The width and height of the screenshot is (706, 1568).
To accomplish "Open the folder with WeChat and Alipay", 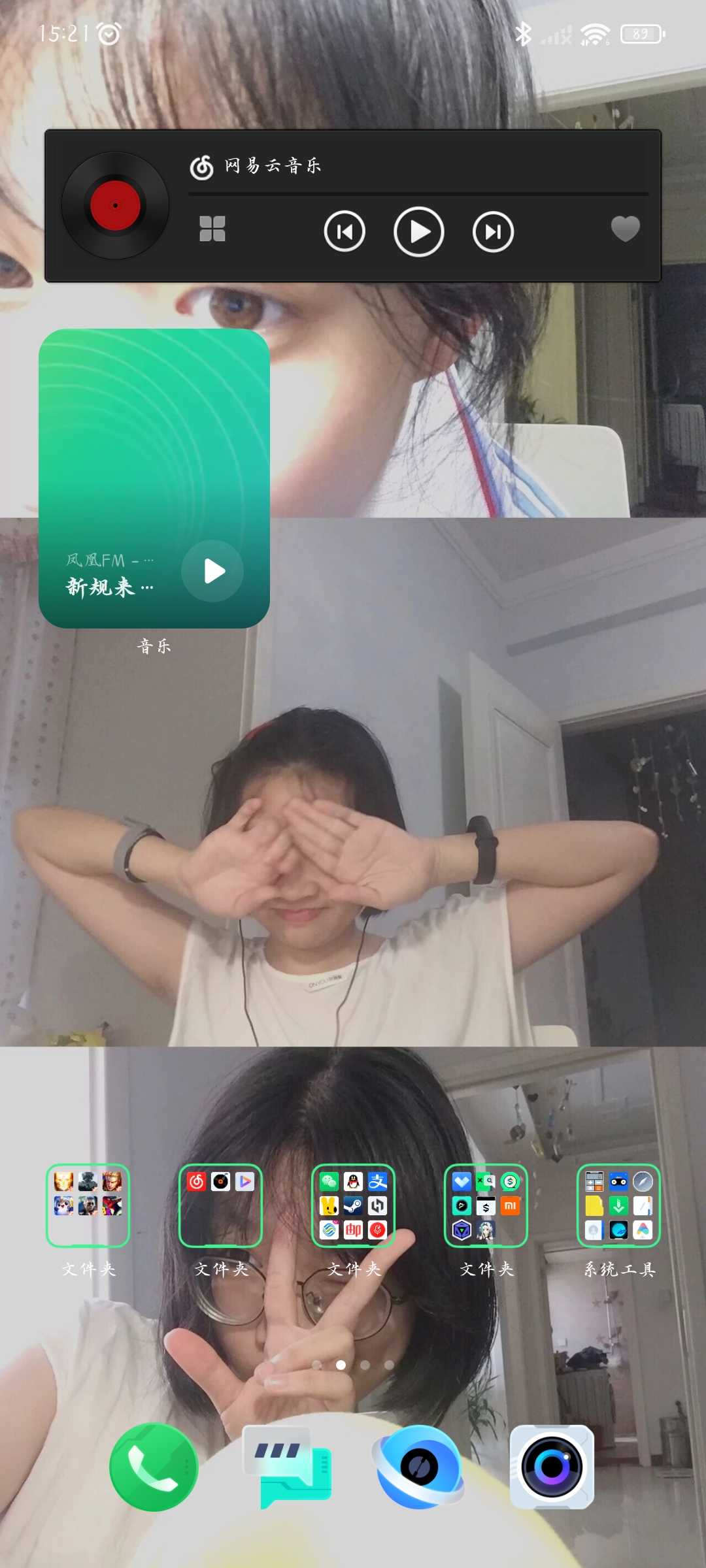I will 354,1205.
